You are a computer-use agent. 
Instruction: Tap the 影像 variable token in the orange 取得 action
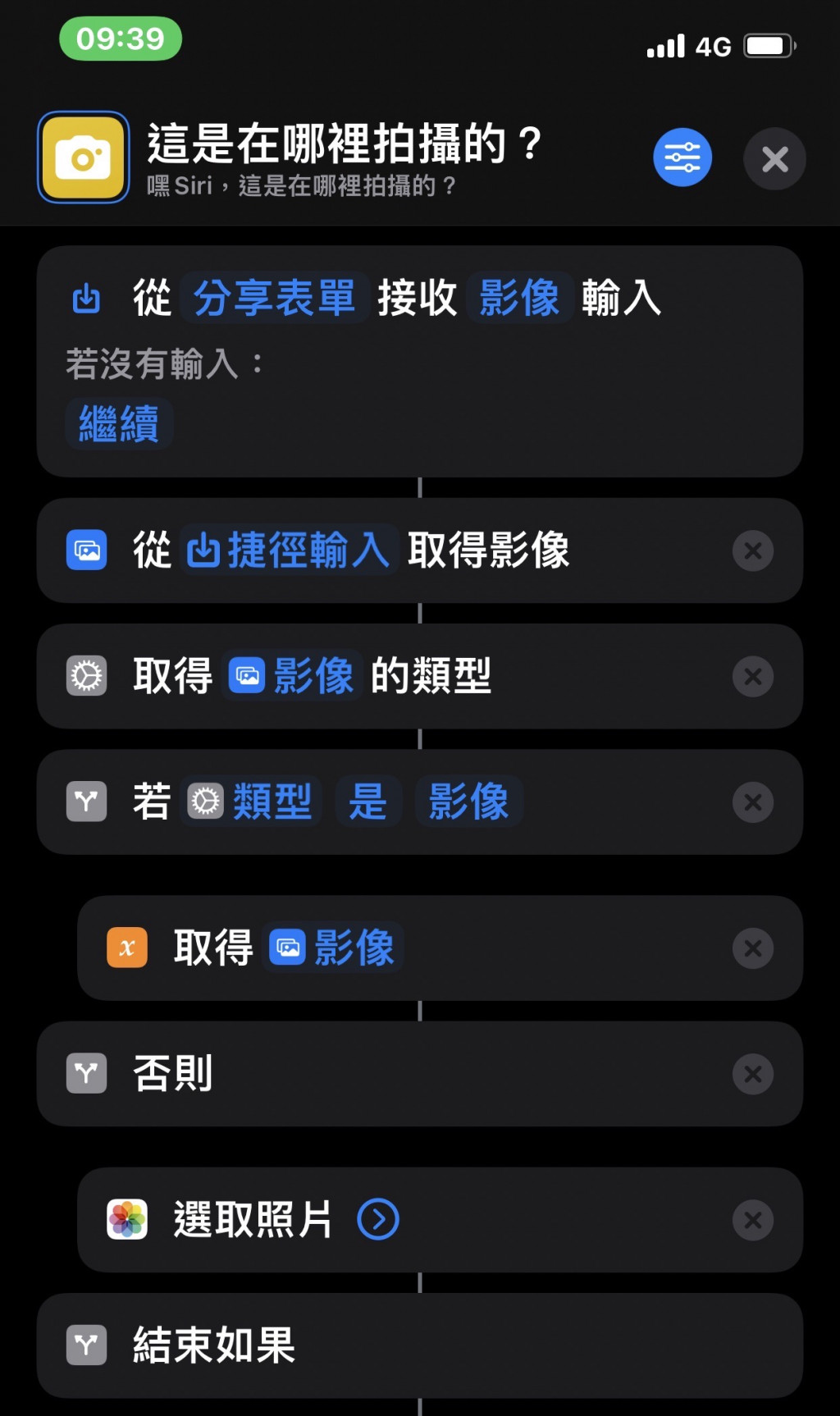(333, 948)
